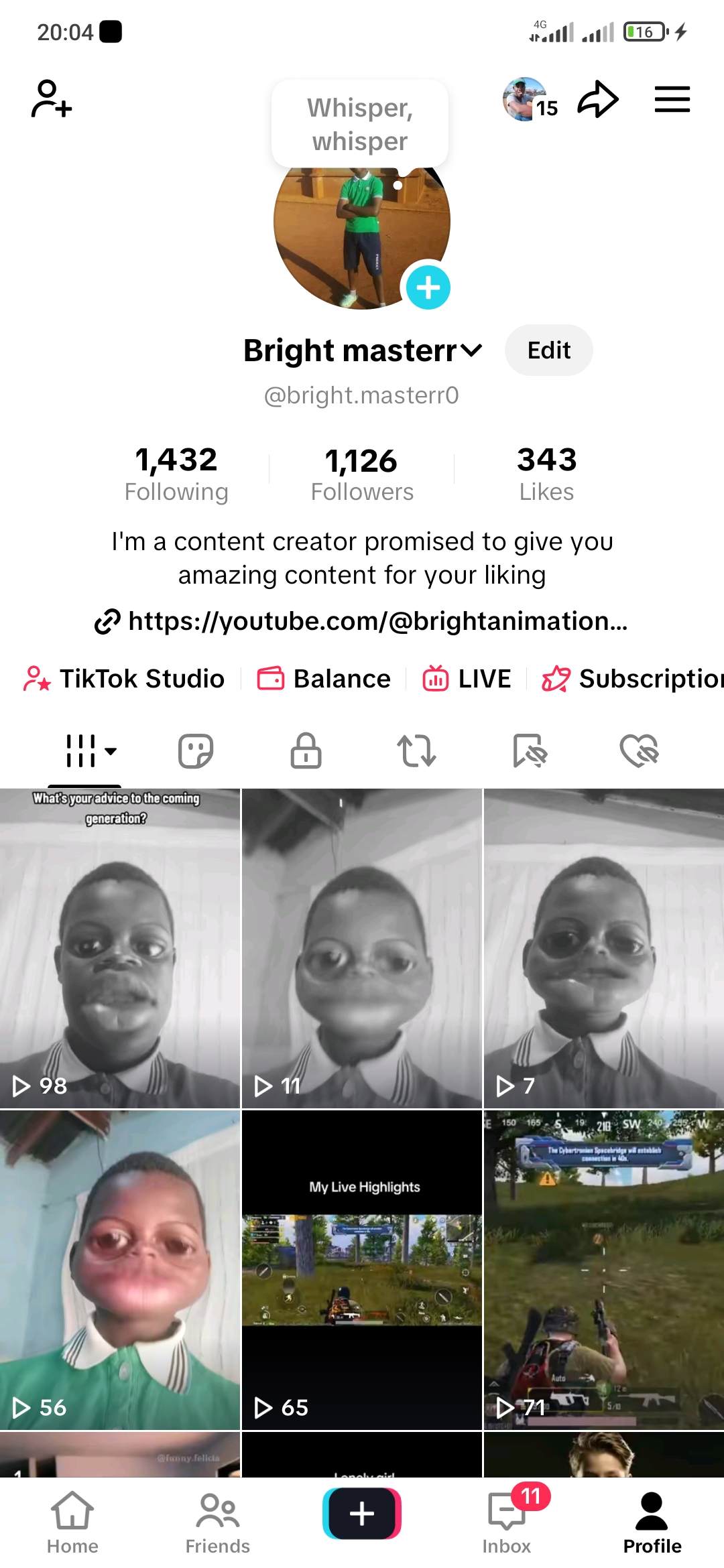Switch to the private videos lock tab
The height and width of the screenshot is (1568, 724).
(306, 750)
